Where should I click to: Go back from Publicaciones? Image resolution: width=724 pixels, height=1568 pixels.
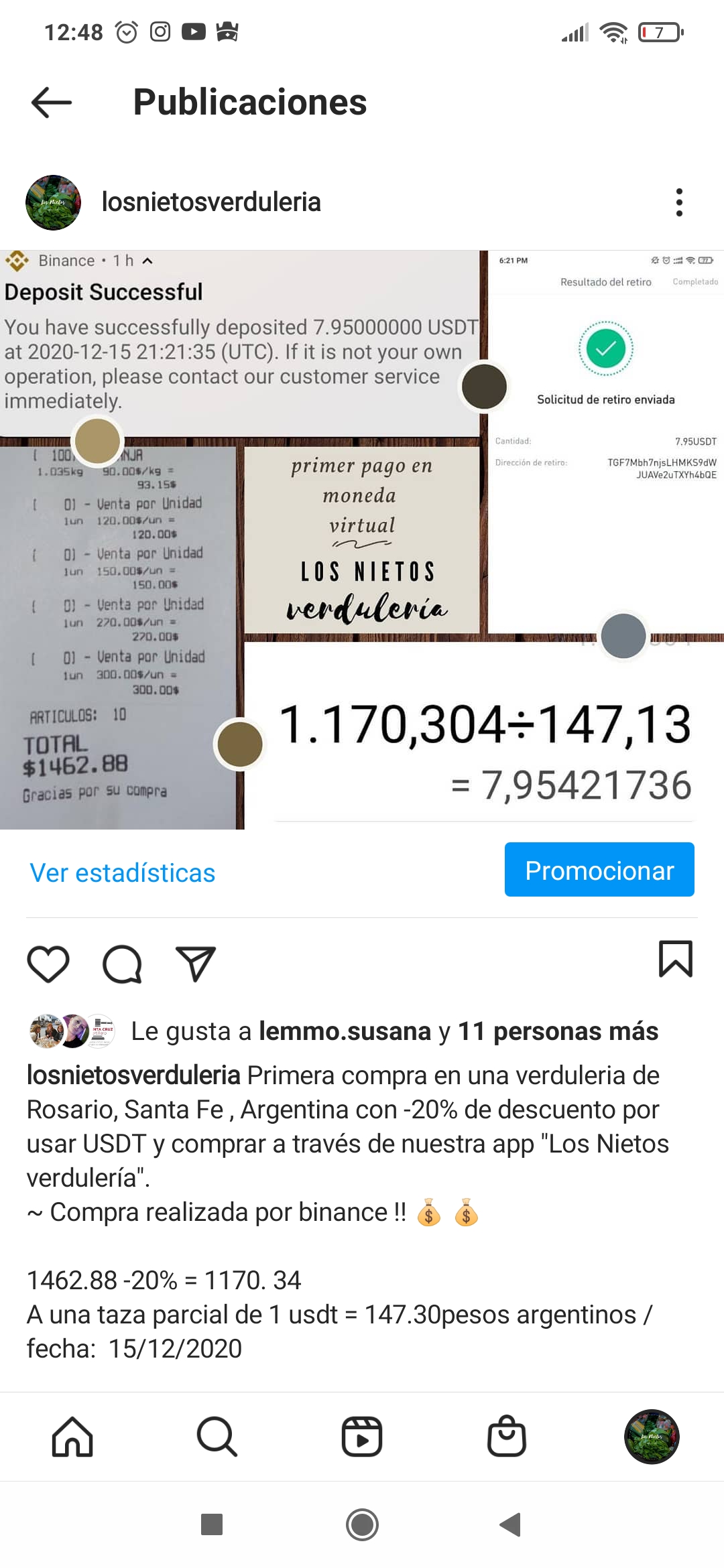[x=52, y=103]
